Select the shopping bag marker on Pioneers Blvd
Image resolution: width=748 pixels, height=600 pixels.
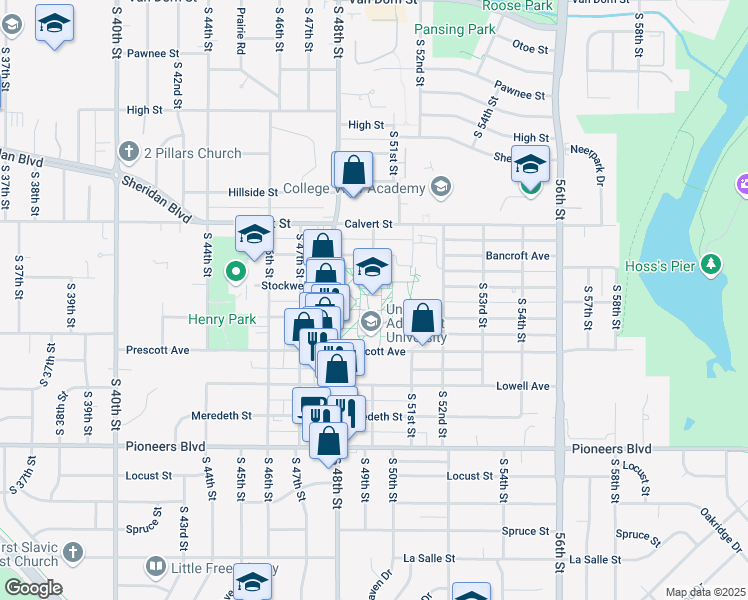point(328,441)
